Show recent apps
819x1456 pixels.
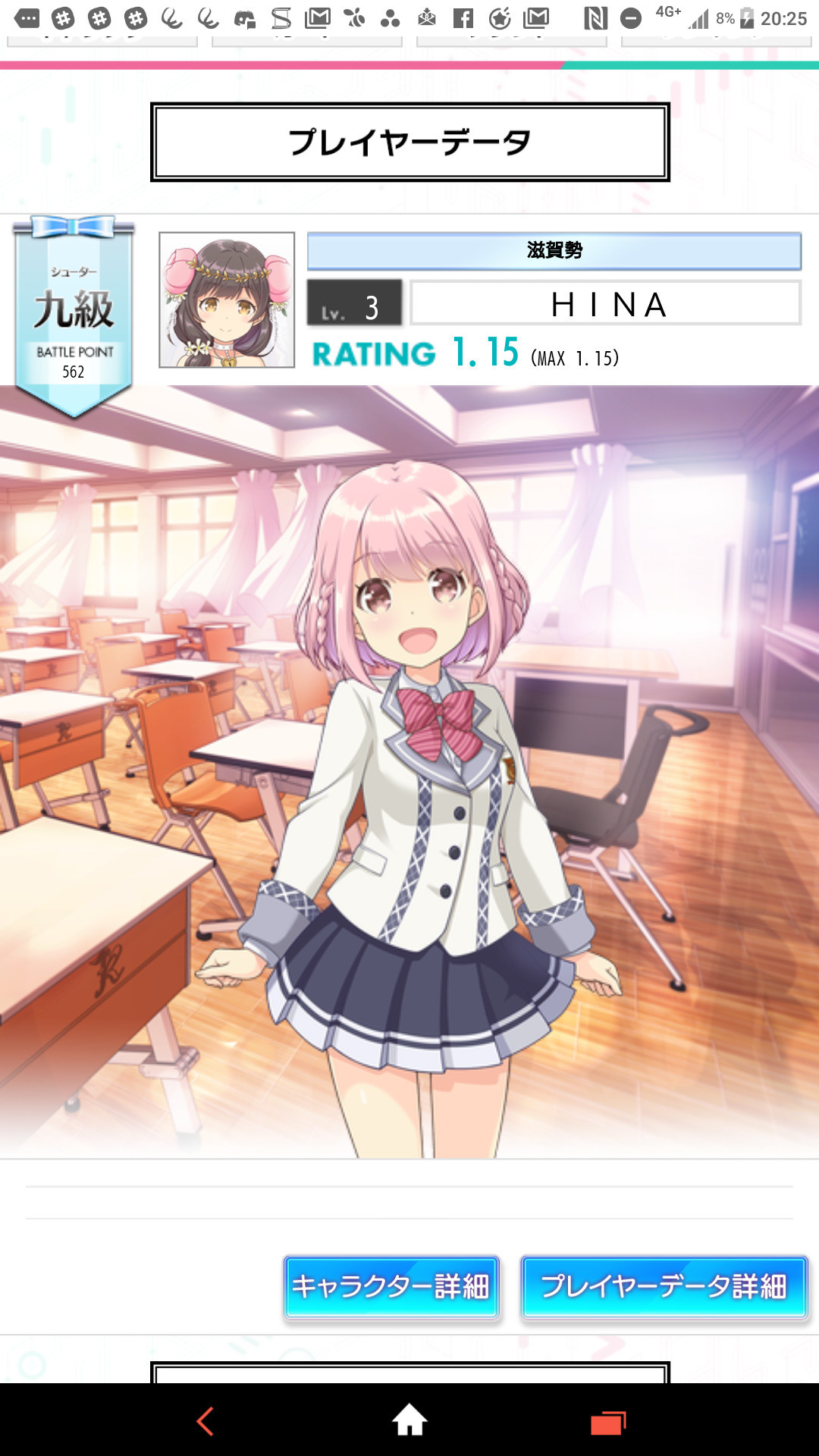coord(608,1423)
